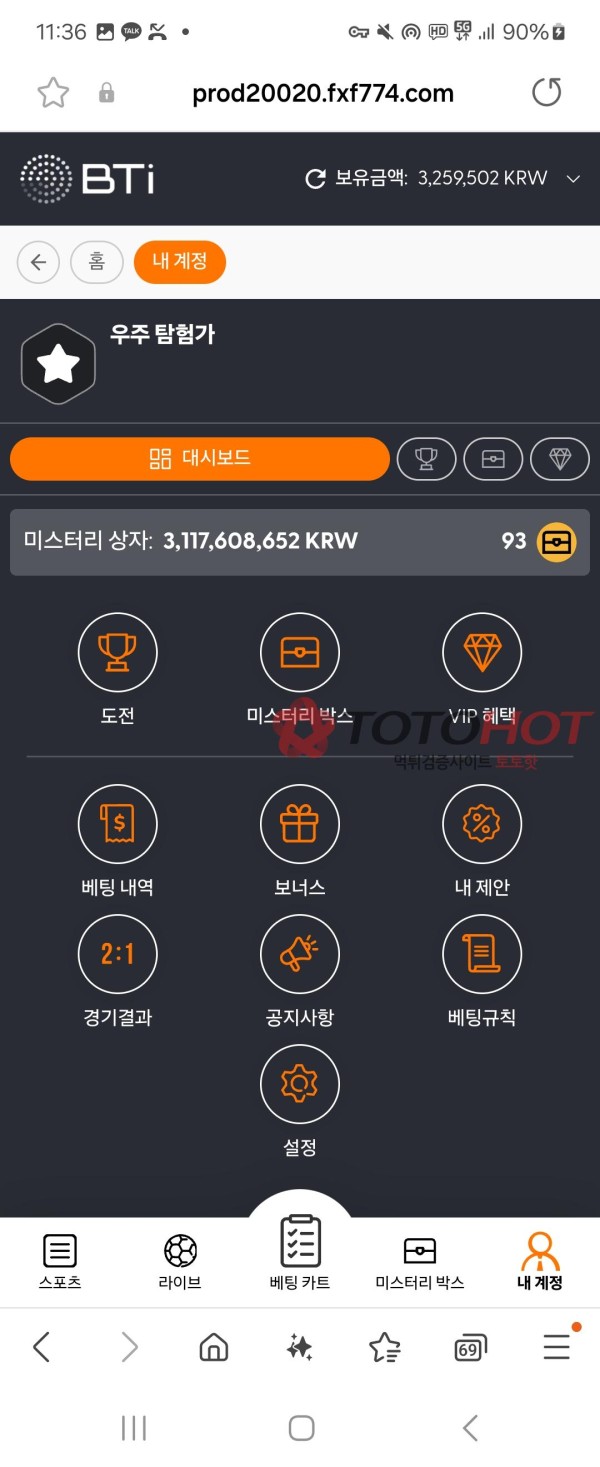Open 설정 settings

299,1085
